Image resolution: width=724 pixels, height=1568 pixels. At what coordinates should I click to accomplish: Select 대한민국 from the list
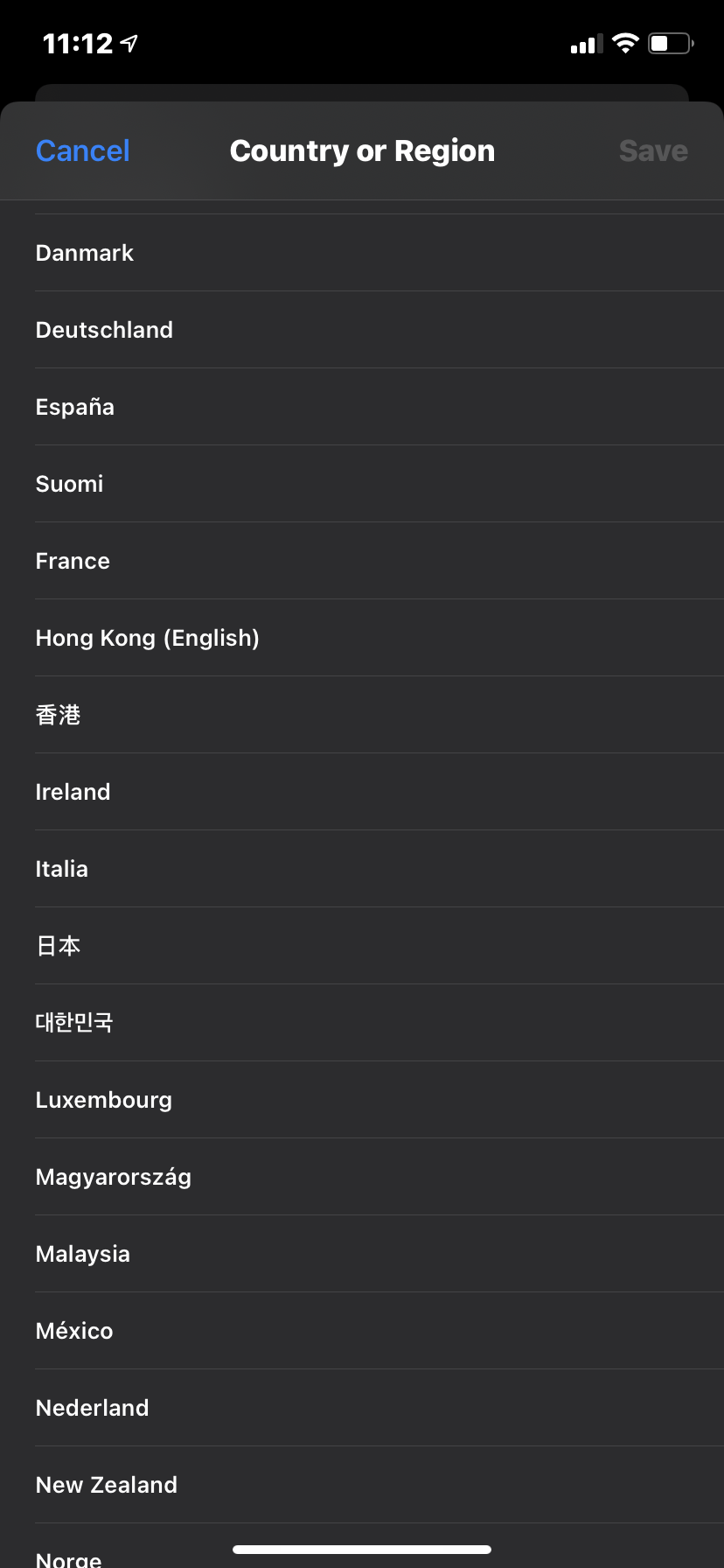tap(74, 1023)
